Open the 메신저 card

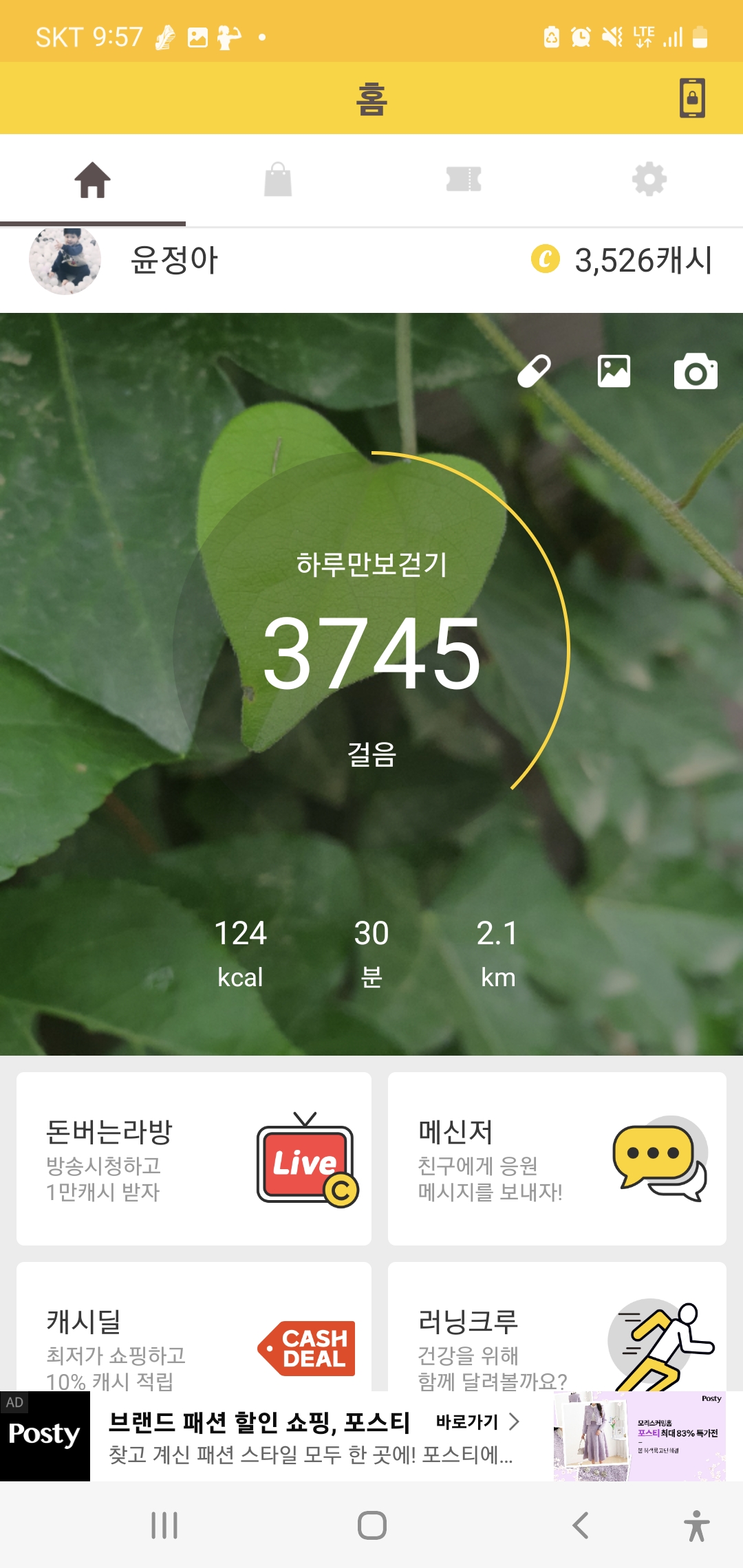(557, 1158)
